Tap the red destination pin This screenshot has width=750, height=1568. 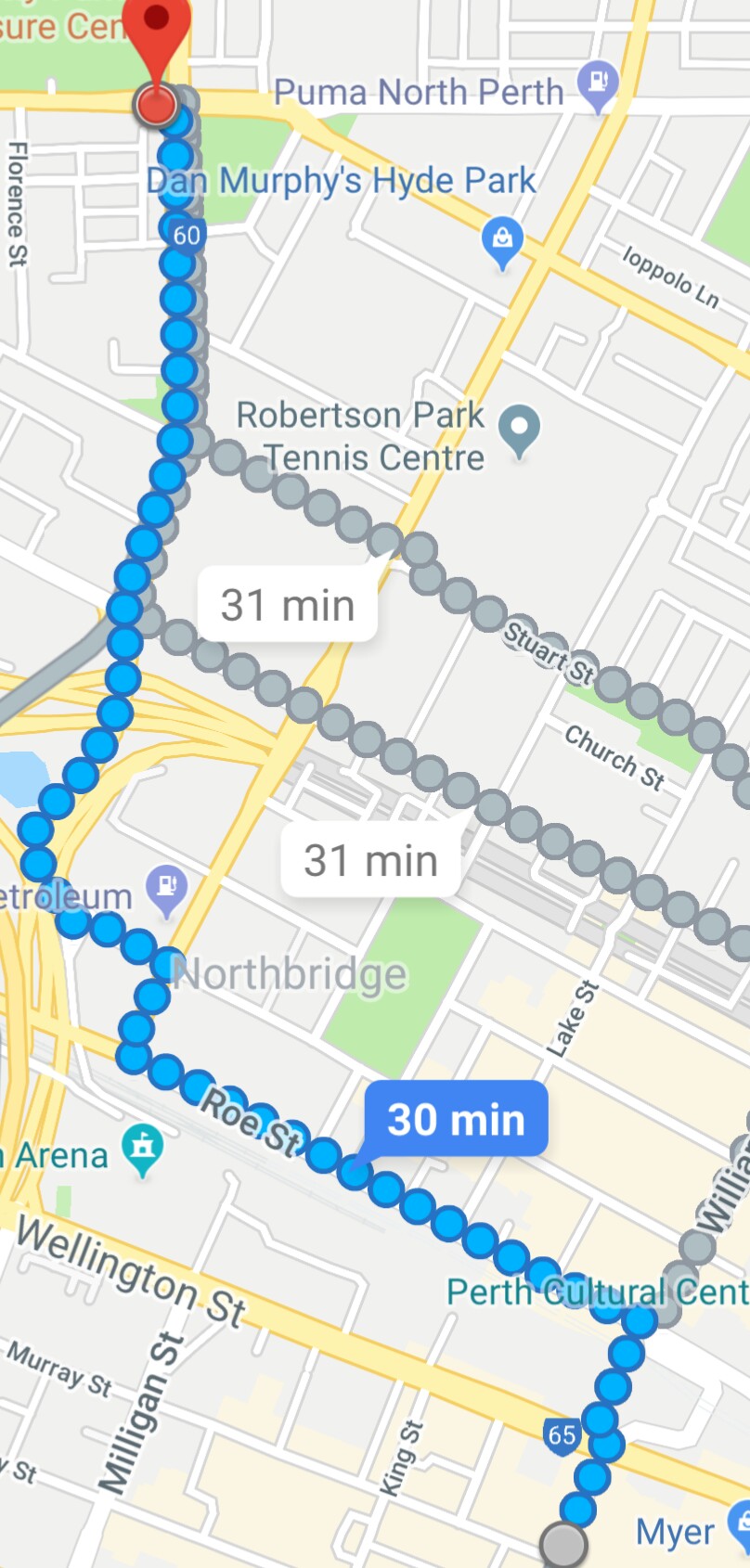157,37
